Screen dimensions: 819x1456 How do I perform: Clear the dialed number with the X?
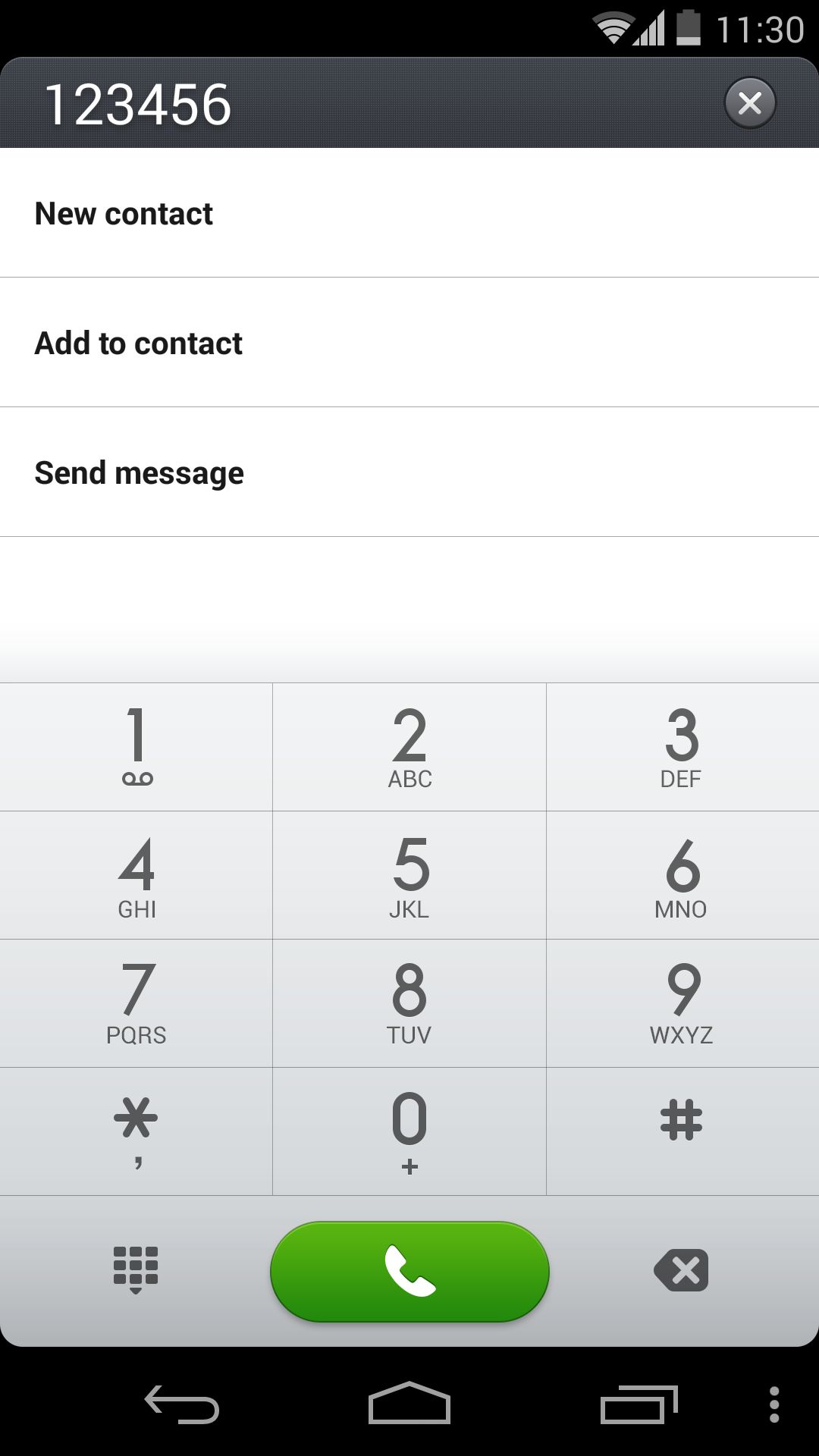[750, 102]
